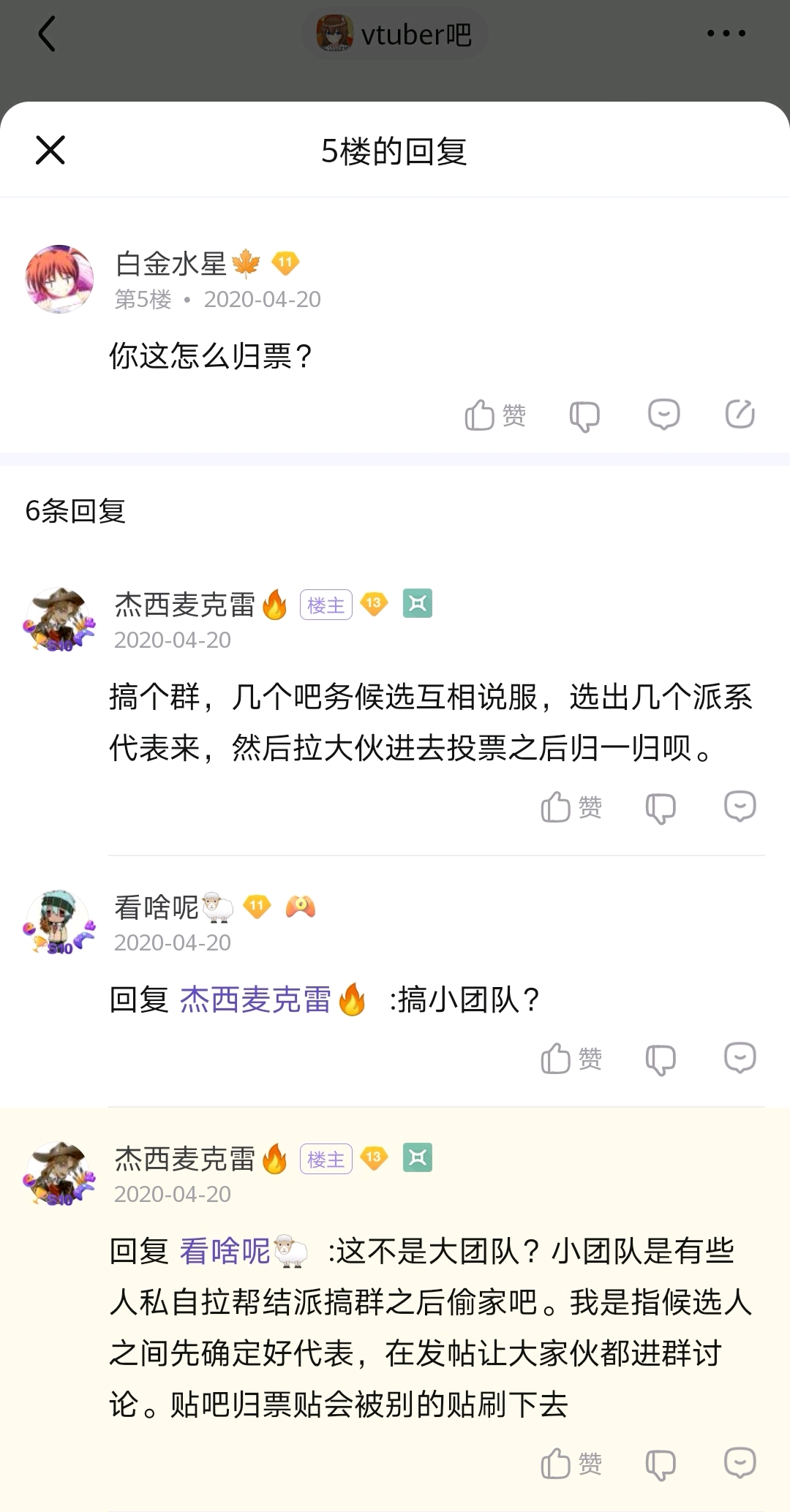
Task: Open the overflow menu at top right
Action: [726, 34]
